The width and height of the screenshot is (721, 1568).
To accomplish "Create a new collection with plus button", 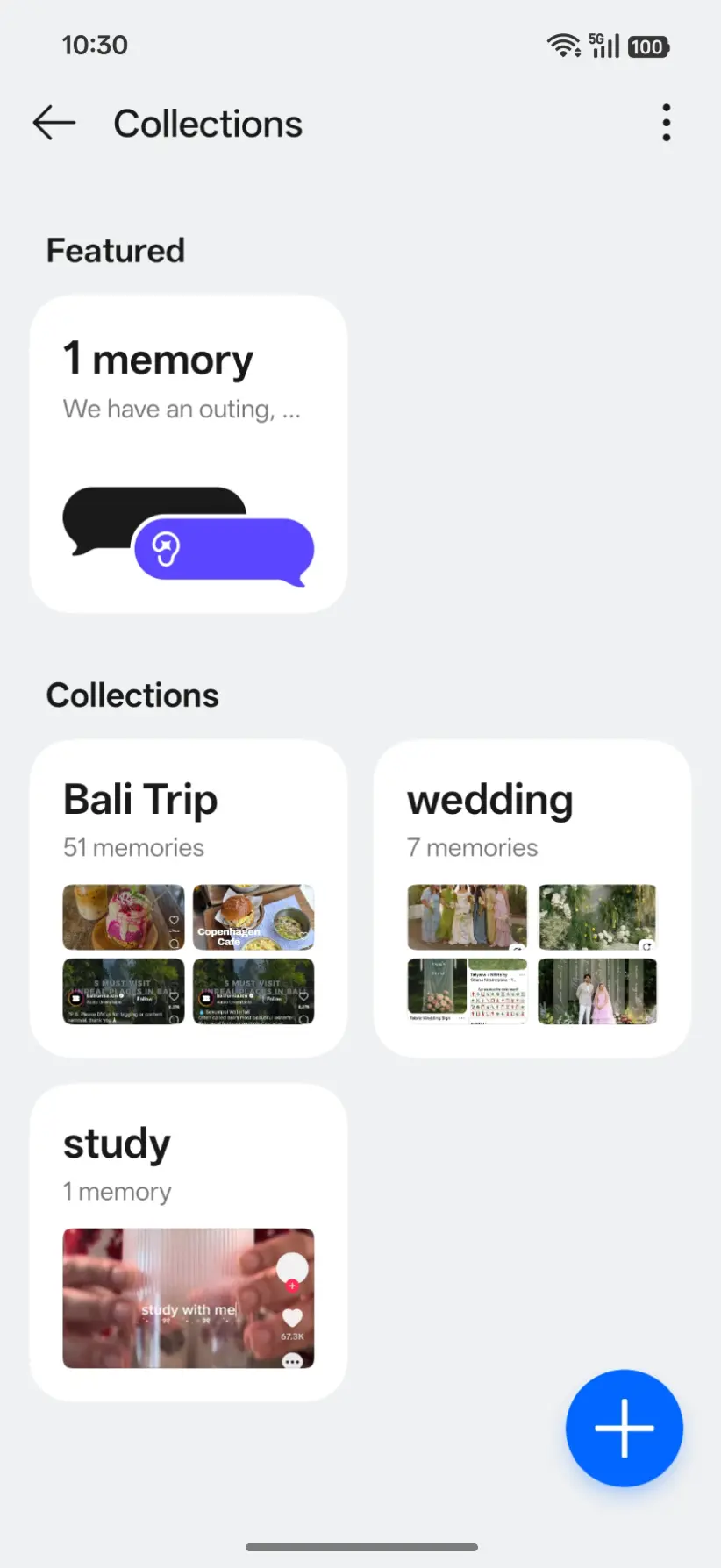I will pos(624,1428).
